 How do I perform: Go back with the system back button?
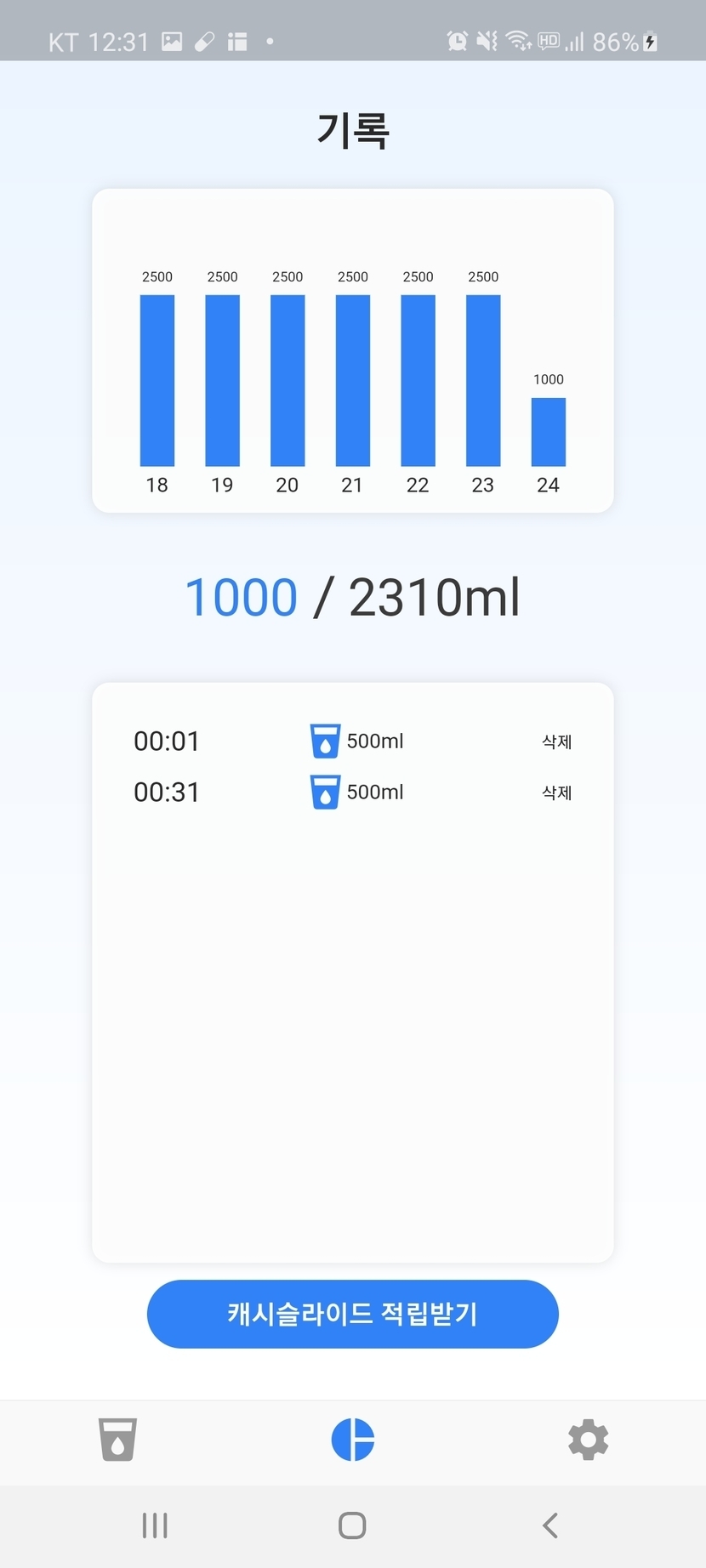[x=550, y=1525]
